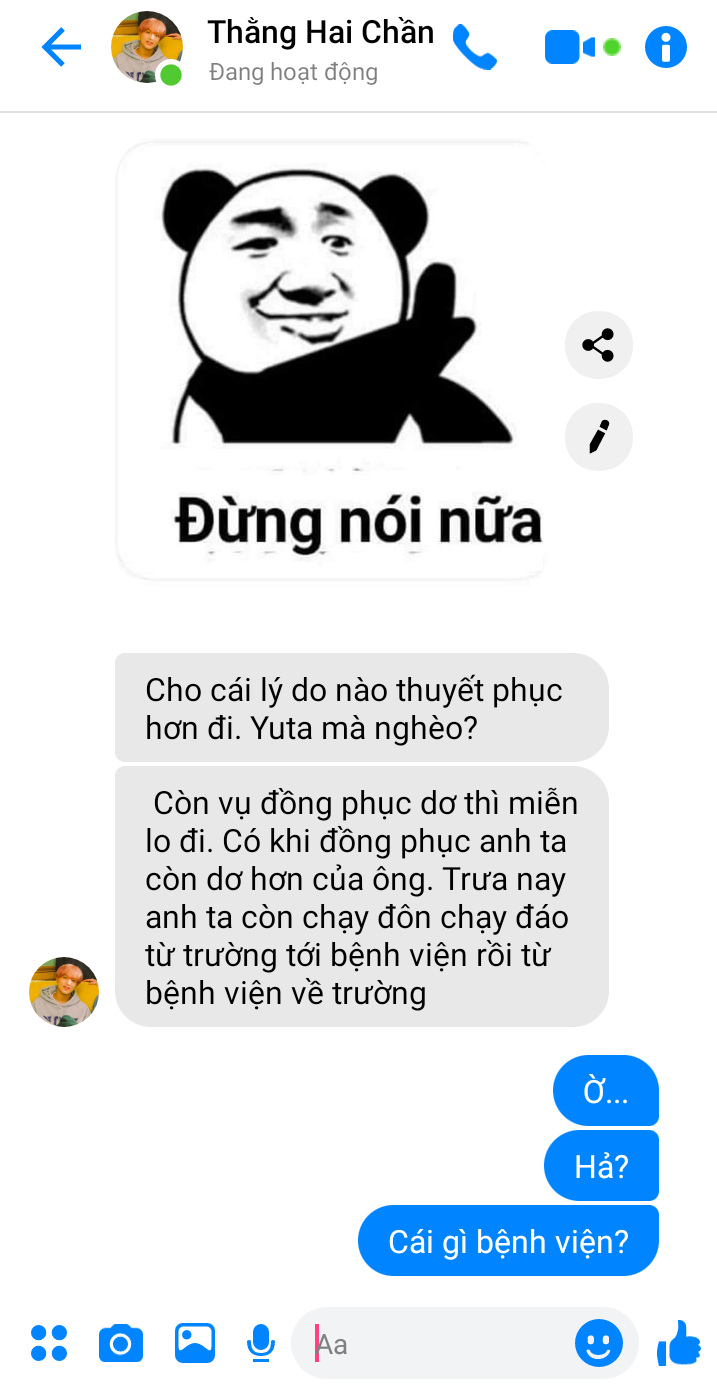Record a voice message

click(x=261, y=1343)
